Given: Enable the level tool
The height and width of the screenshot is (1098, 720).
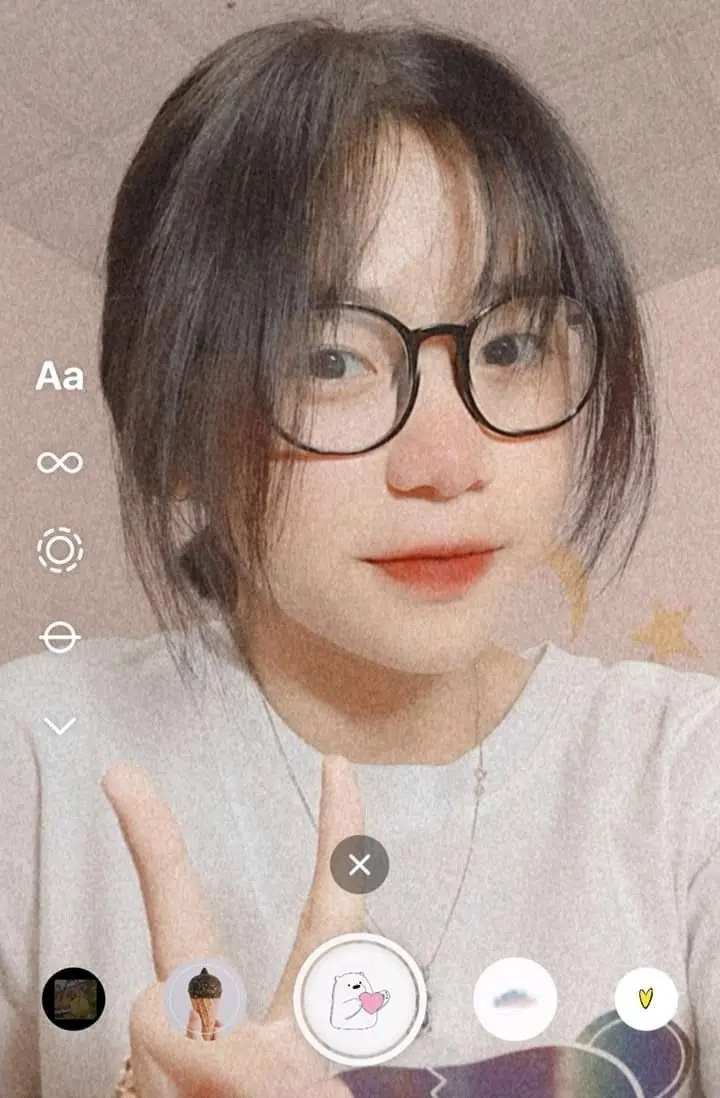Looking at the screenshot, I should pos(59,637).
